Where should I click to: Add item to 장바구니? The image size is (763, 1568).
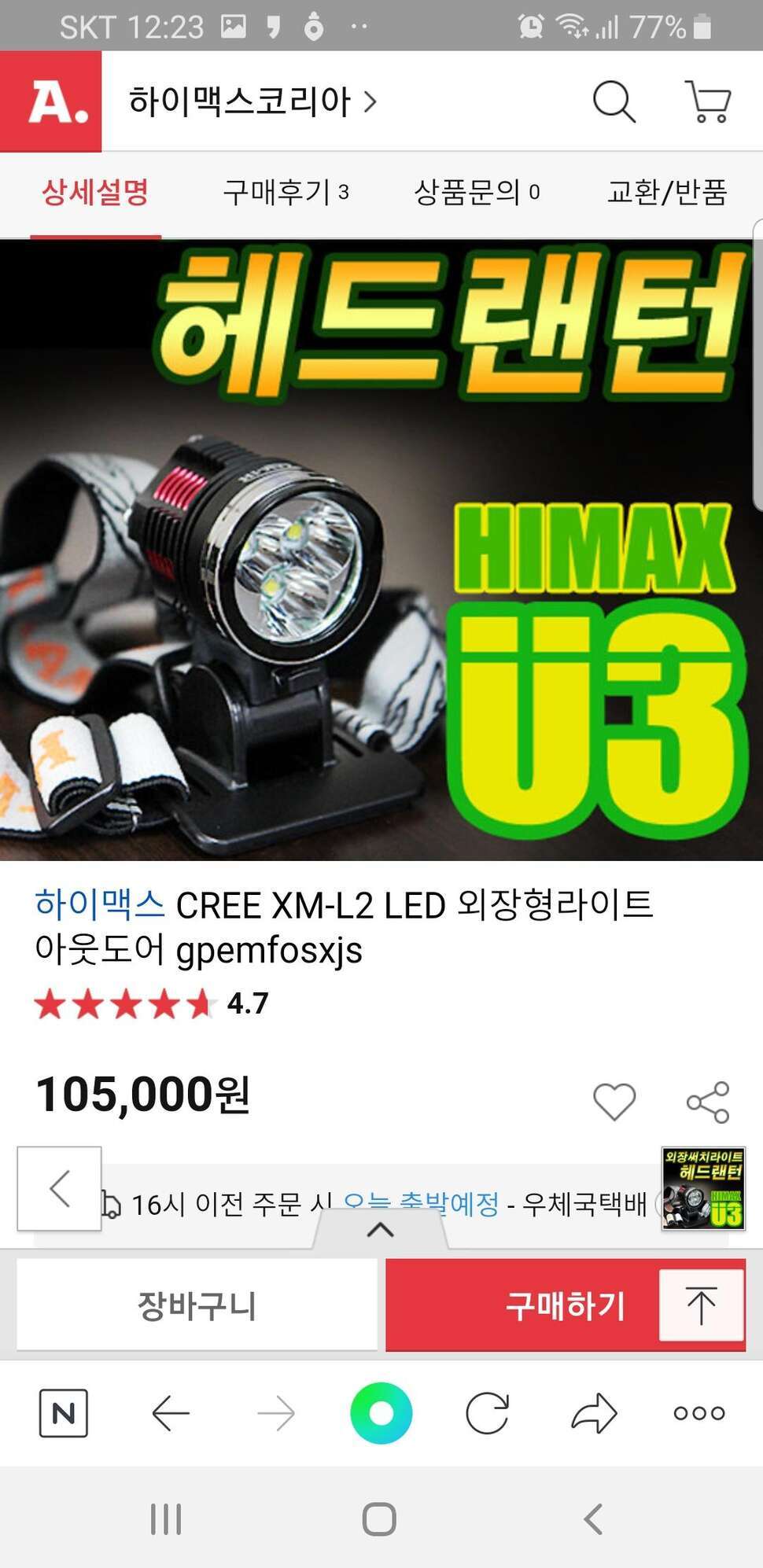197,1305
